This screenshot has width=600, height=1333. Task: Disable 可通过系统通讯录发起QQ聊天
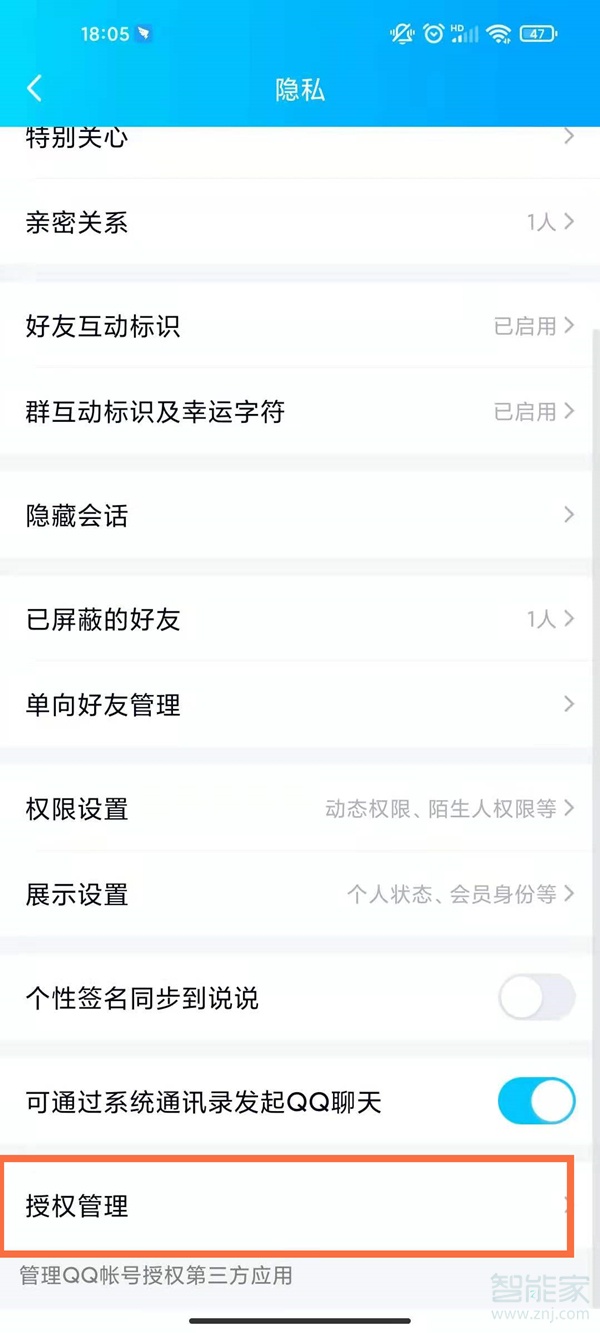click(536, 1101)
